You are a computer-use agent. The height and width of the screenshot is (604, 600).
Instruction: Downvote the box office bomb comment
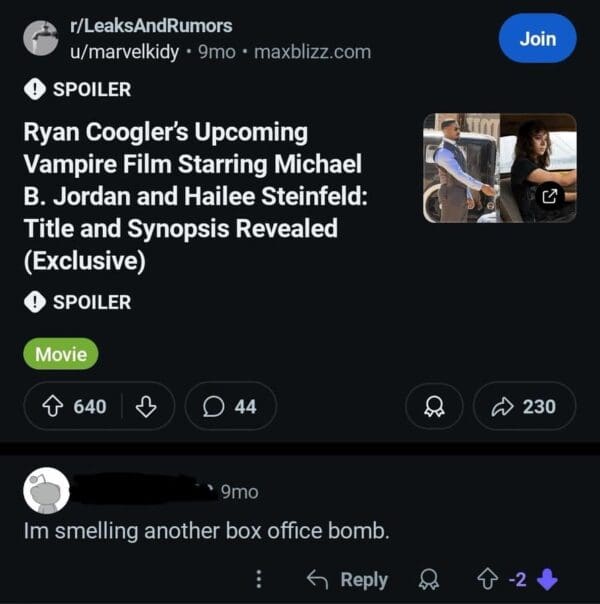[x=547, y=579]
